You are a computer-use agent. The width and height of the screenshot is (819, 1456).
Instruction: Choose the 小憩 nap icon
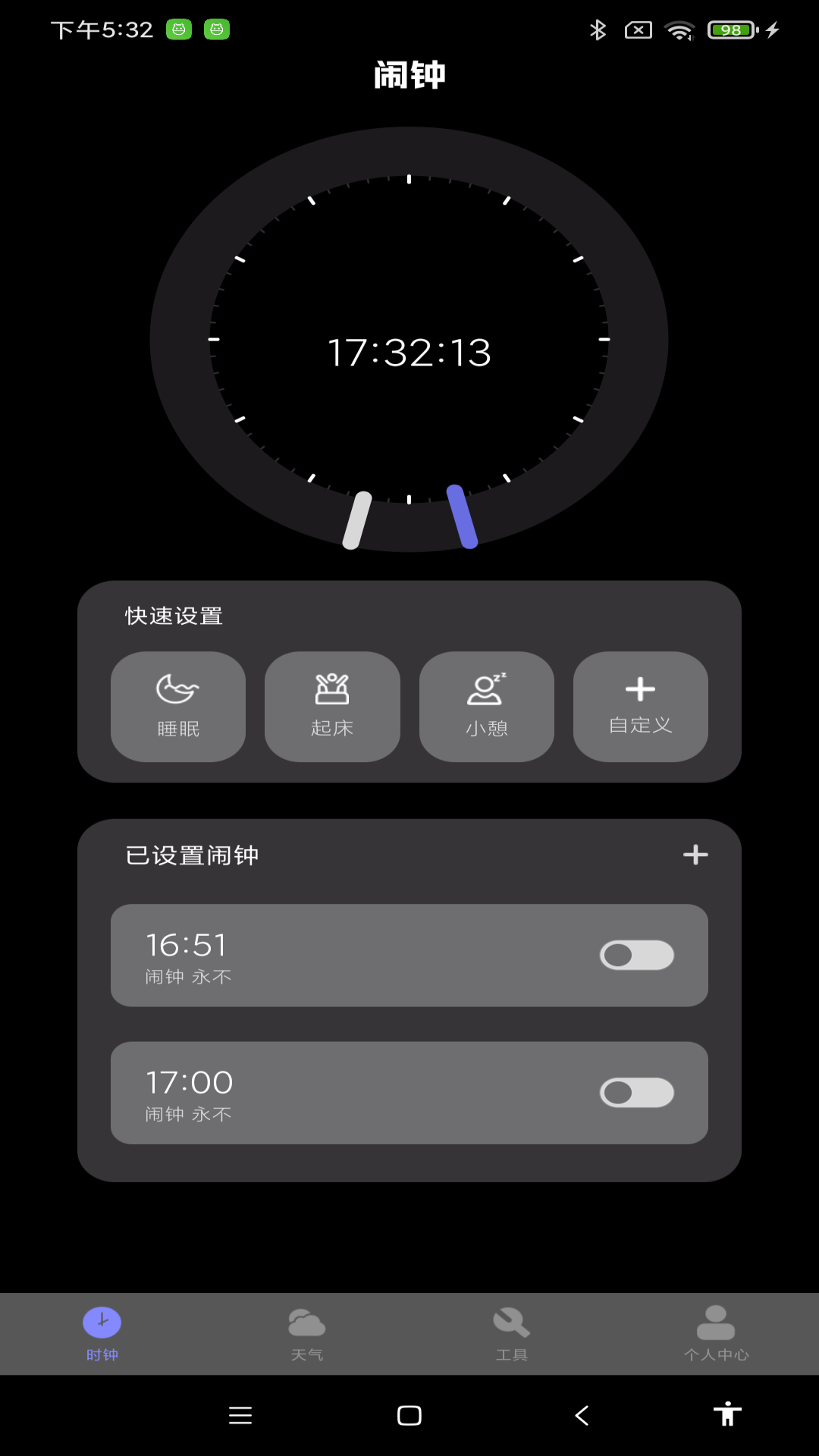point(486,689)
